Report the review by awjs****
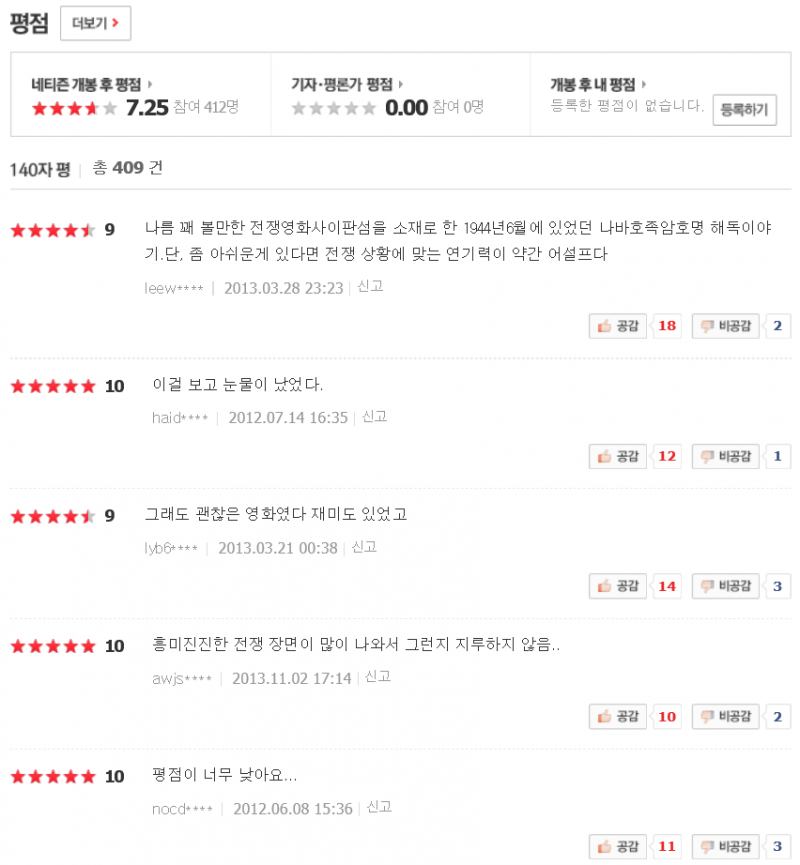The image size is (800, 865). tap(378, 677)
